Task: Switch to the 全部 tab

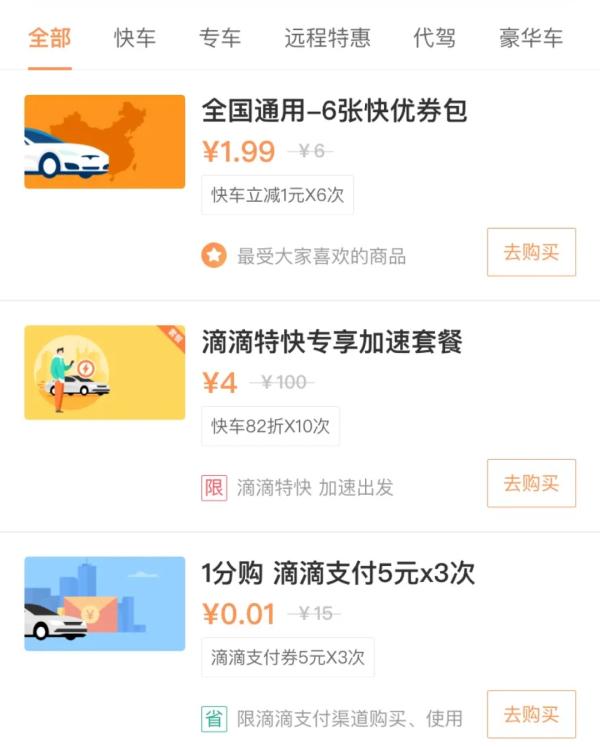Action: [x=49, y=39]
